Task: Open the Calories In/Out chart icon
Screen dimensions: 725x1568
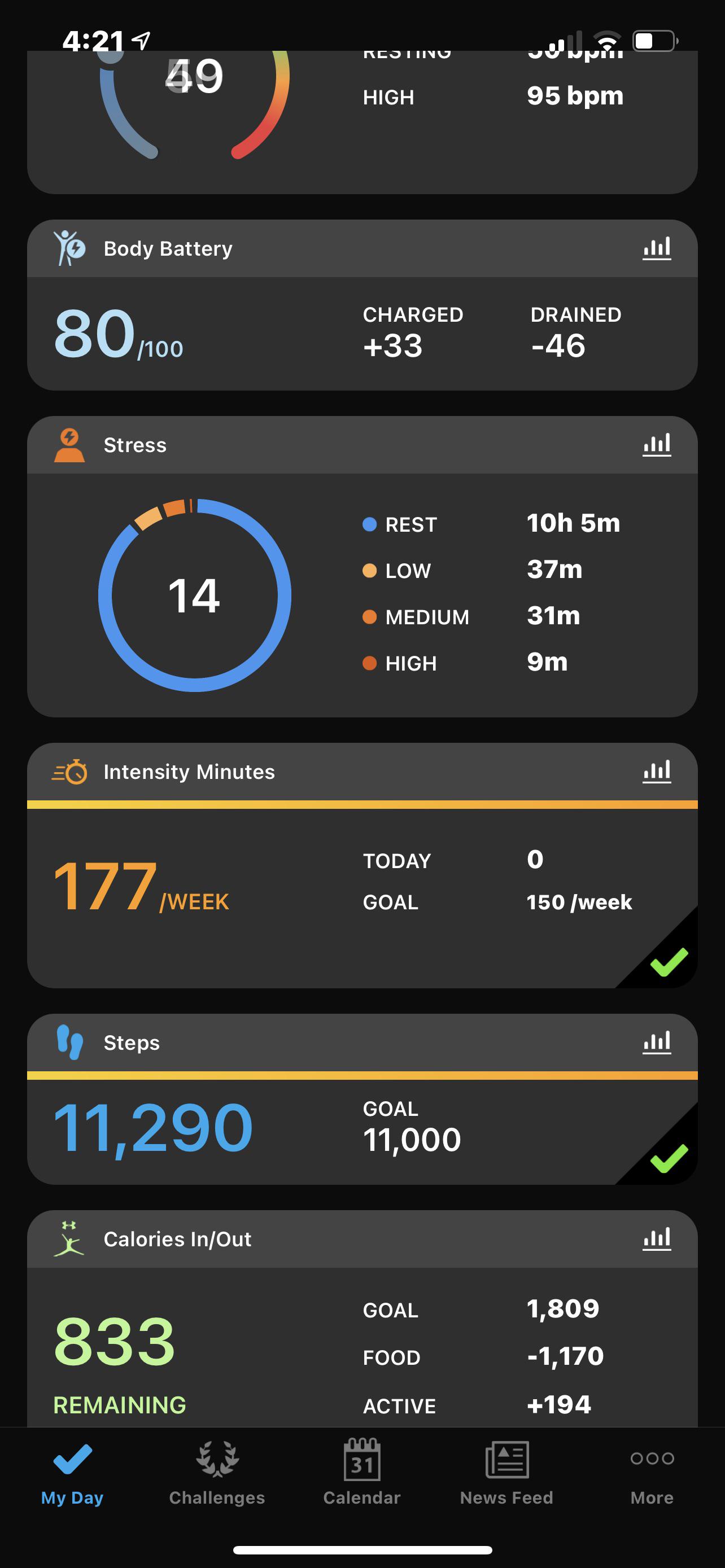Action: click(x=656, y=1239)
